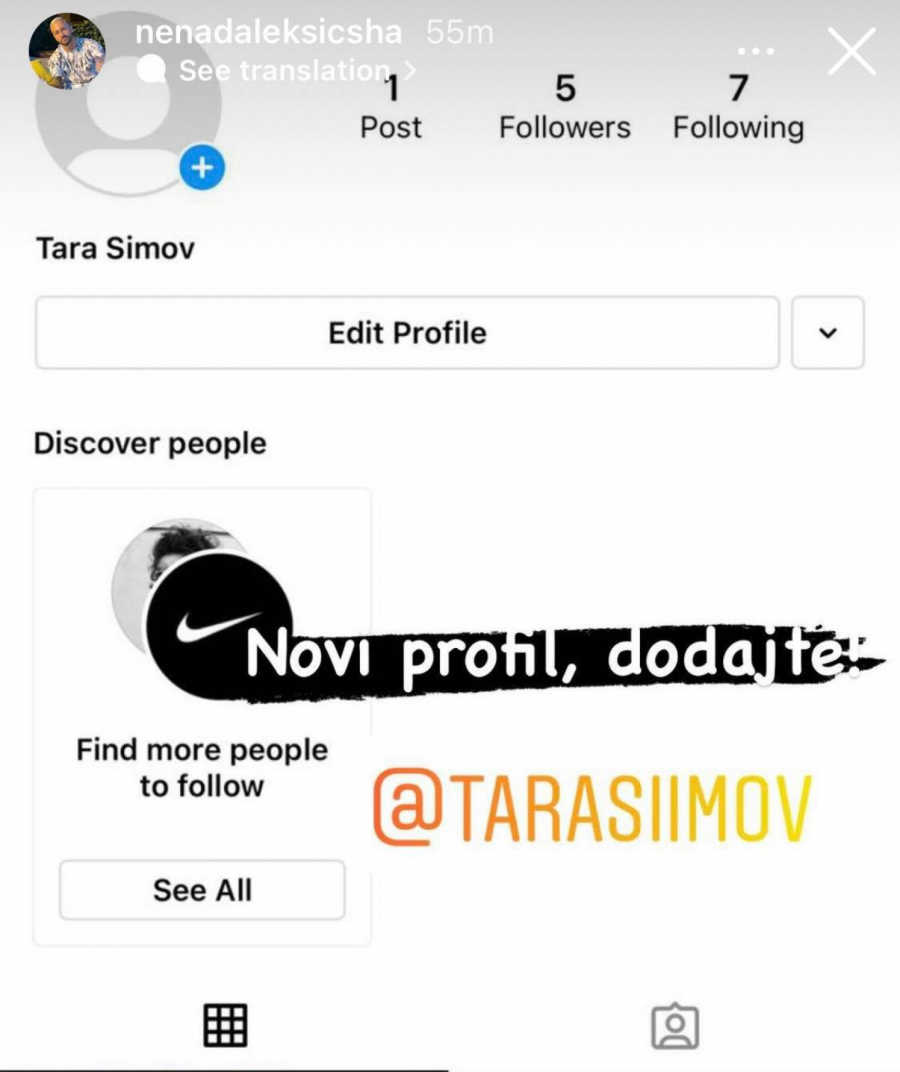The image size is (900, 1072).
Task: Tap the blue plus to add profile photo
Action: (x=201, y=168)
